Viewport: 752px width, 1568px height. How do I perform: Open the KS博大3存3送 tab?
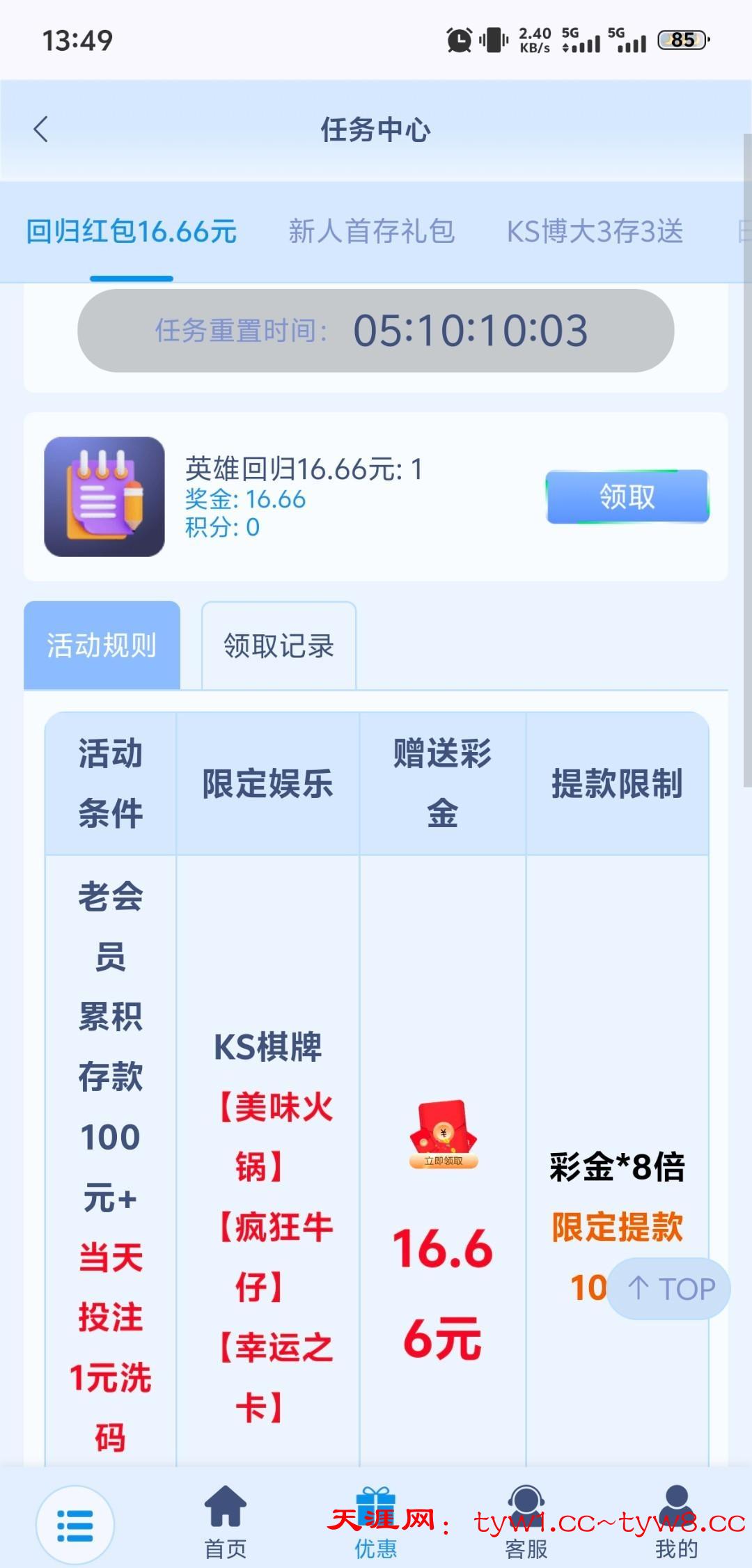tap(595, 232)
